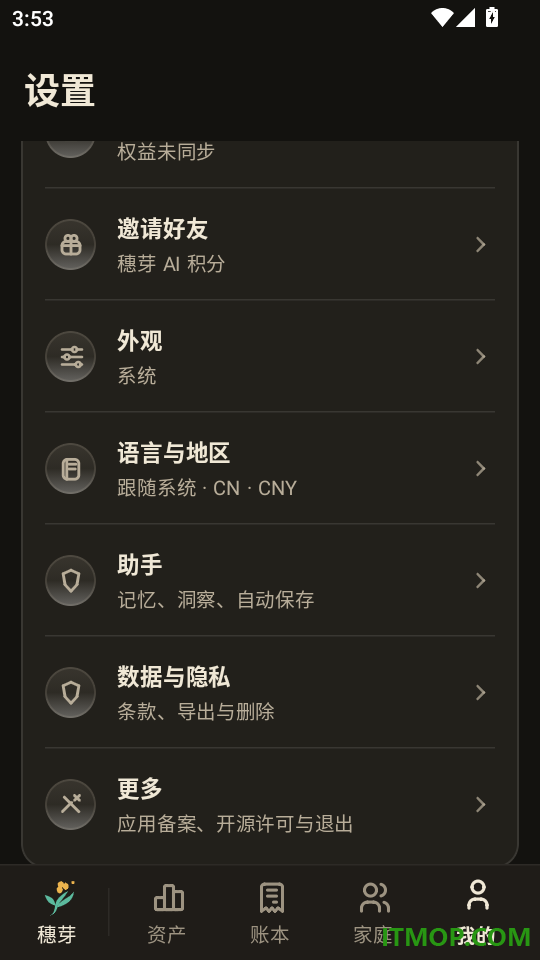This screenshot has width=540, height=960.
Task: Open the 邀请好友 invite friends row
Action: (x=269, y=244)
